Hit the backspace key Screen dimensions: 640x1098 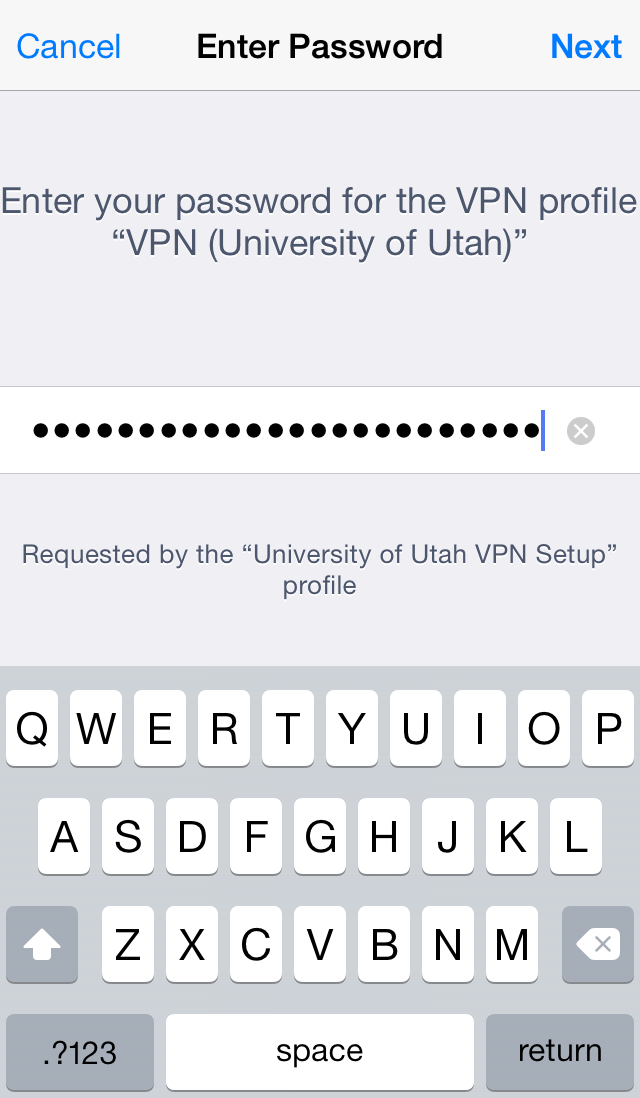click(597, 945)
